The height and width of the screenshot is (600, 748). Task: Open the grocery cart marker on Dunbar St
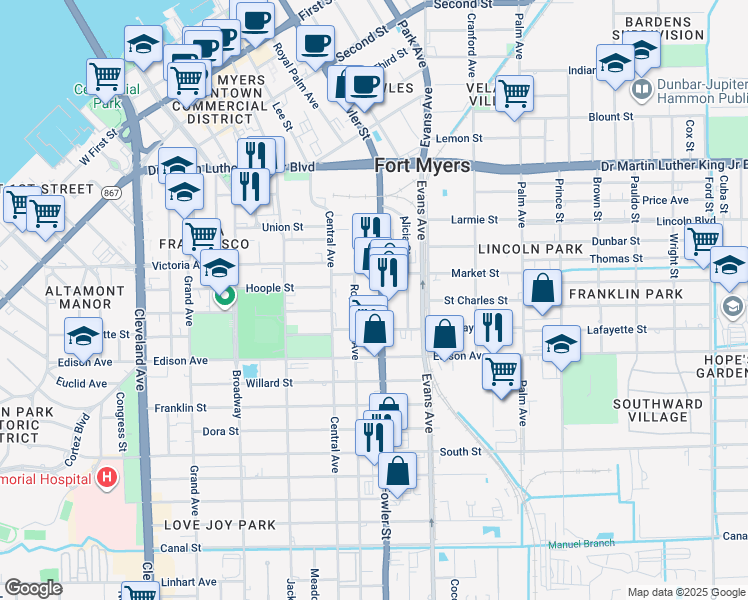point(703,240)
